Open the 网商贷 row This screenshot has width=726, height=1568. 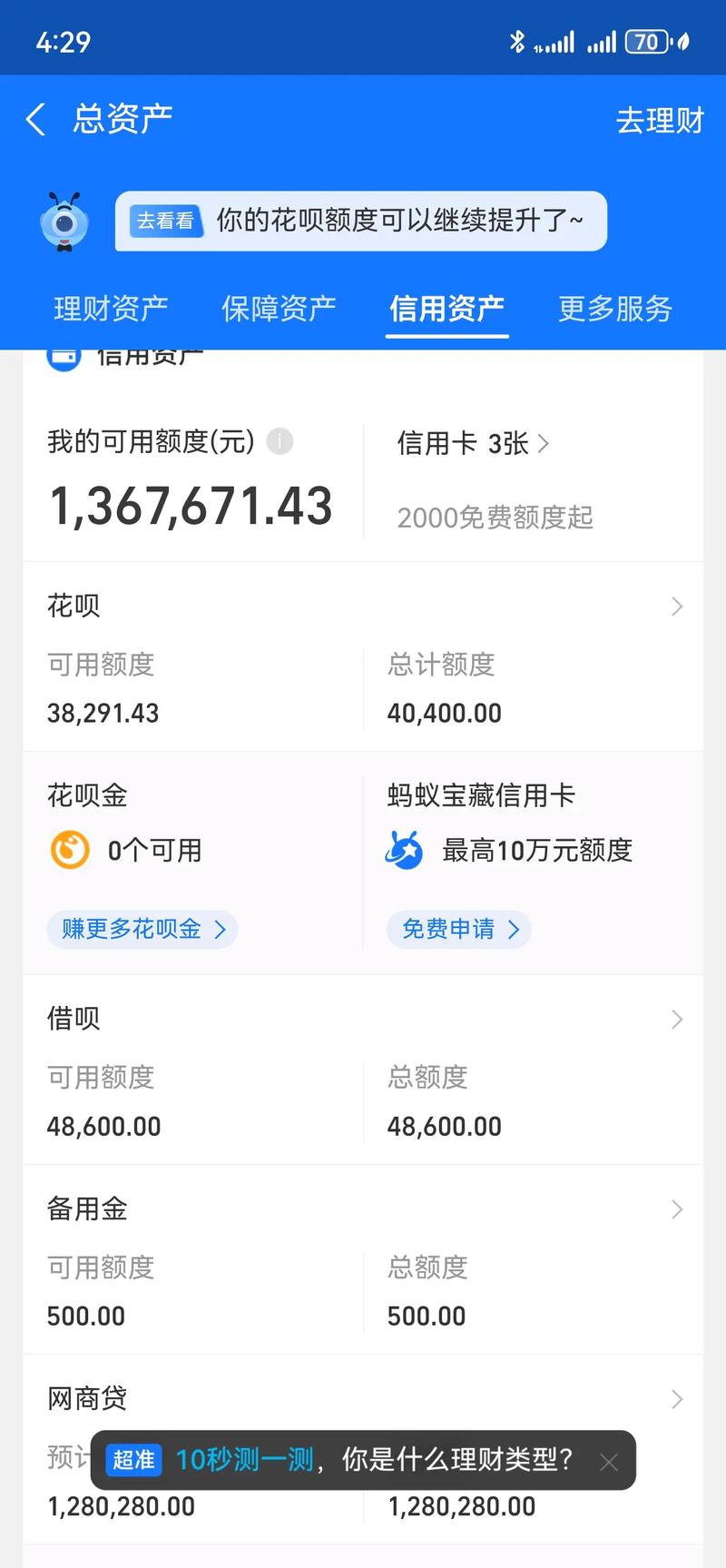coord(363,1398)
